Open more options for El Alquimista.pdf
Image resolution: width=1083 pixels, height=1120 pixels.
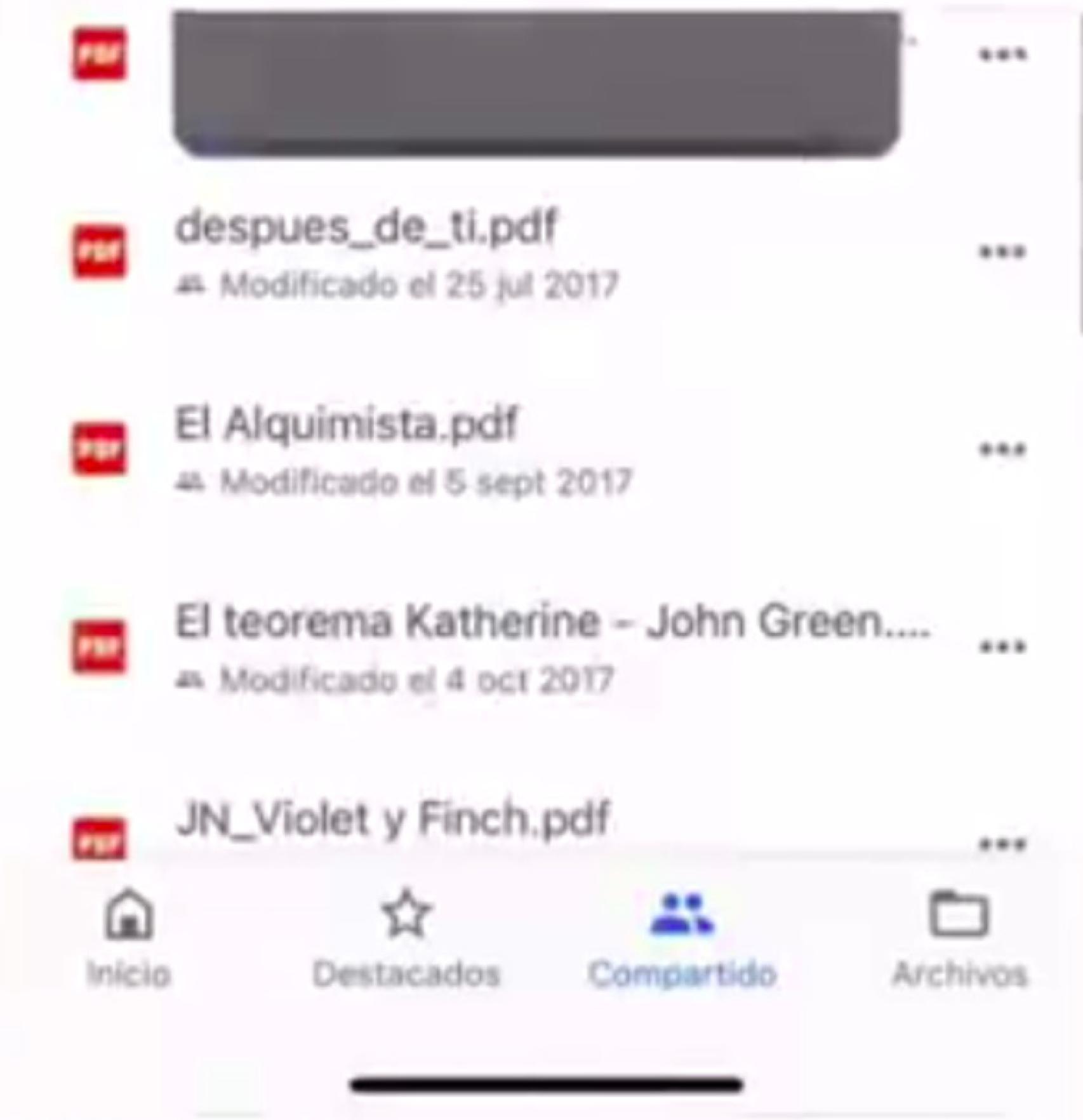pyautogui.click(x=1002, y=450)
